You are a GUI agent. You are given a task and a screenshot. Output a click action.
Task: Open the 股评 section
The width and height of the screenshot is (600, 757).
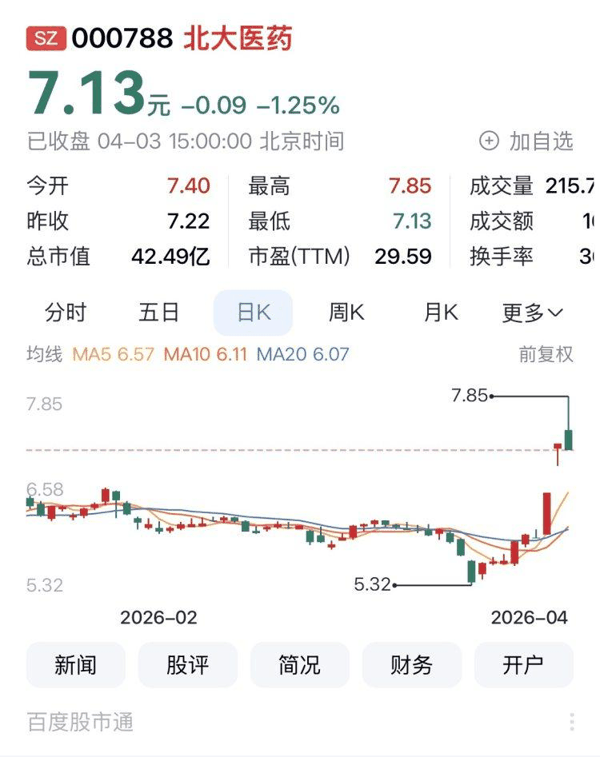[x=188, y=665]
